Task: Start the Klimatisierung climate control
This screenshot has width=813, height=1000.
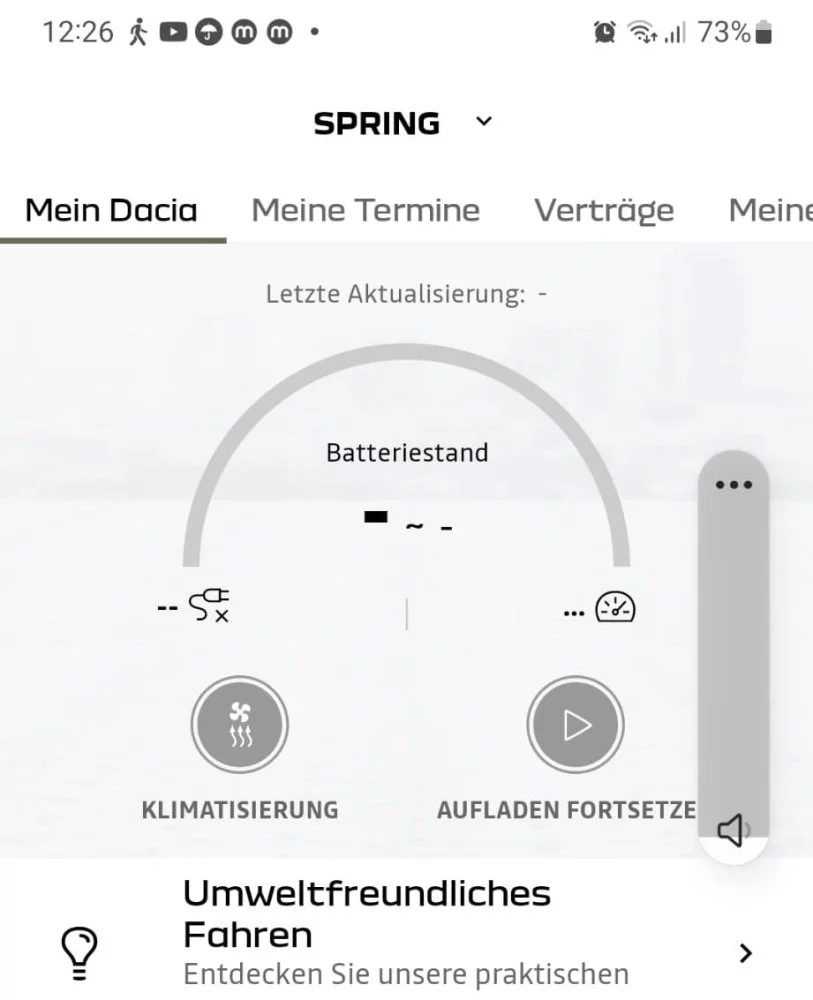Action: pos(239,725)
